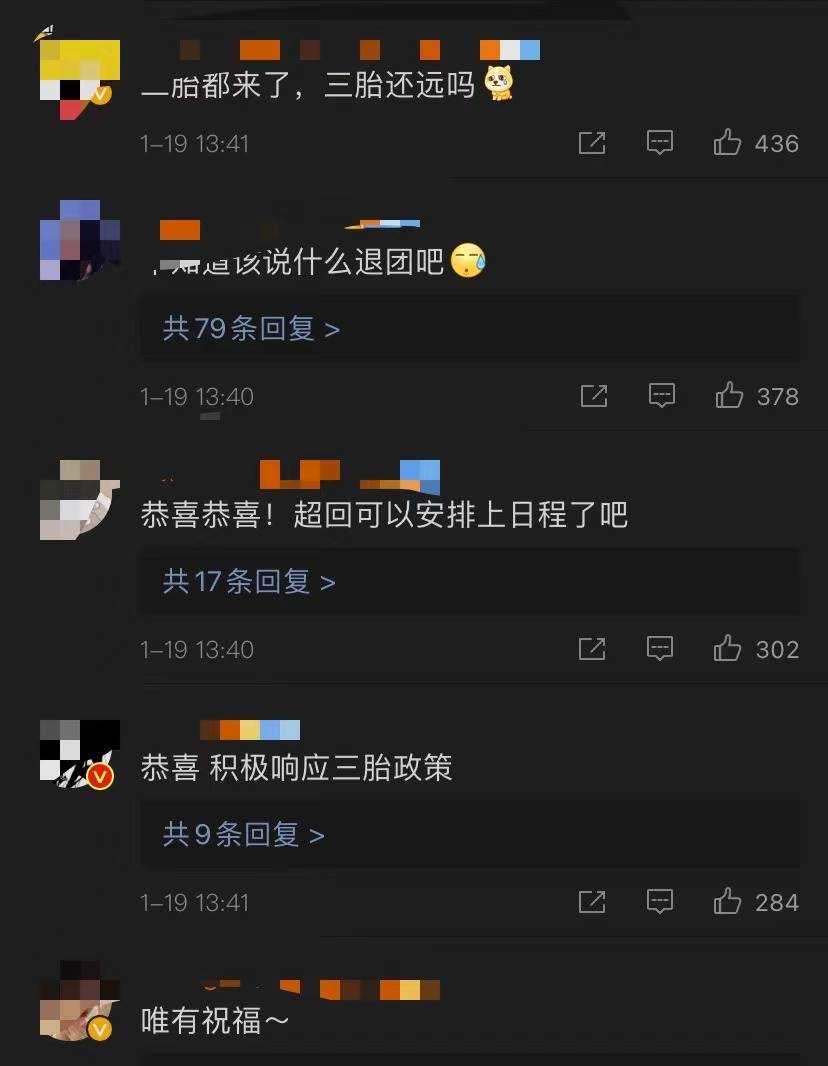The height and width of the screenshot is (1066, 828).
Task: Share the comment with 284 likes
Action: pyautogui.click(x=592, y=902)
